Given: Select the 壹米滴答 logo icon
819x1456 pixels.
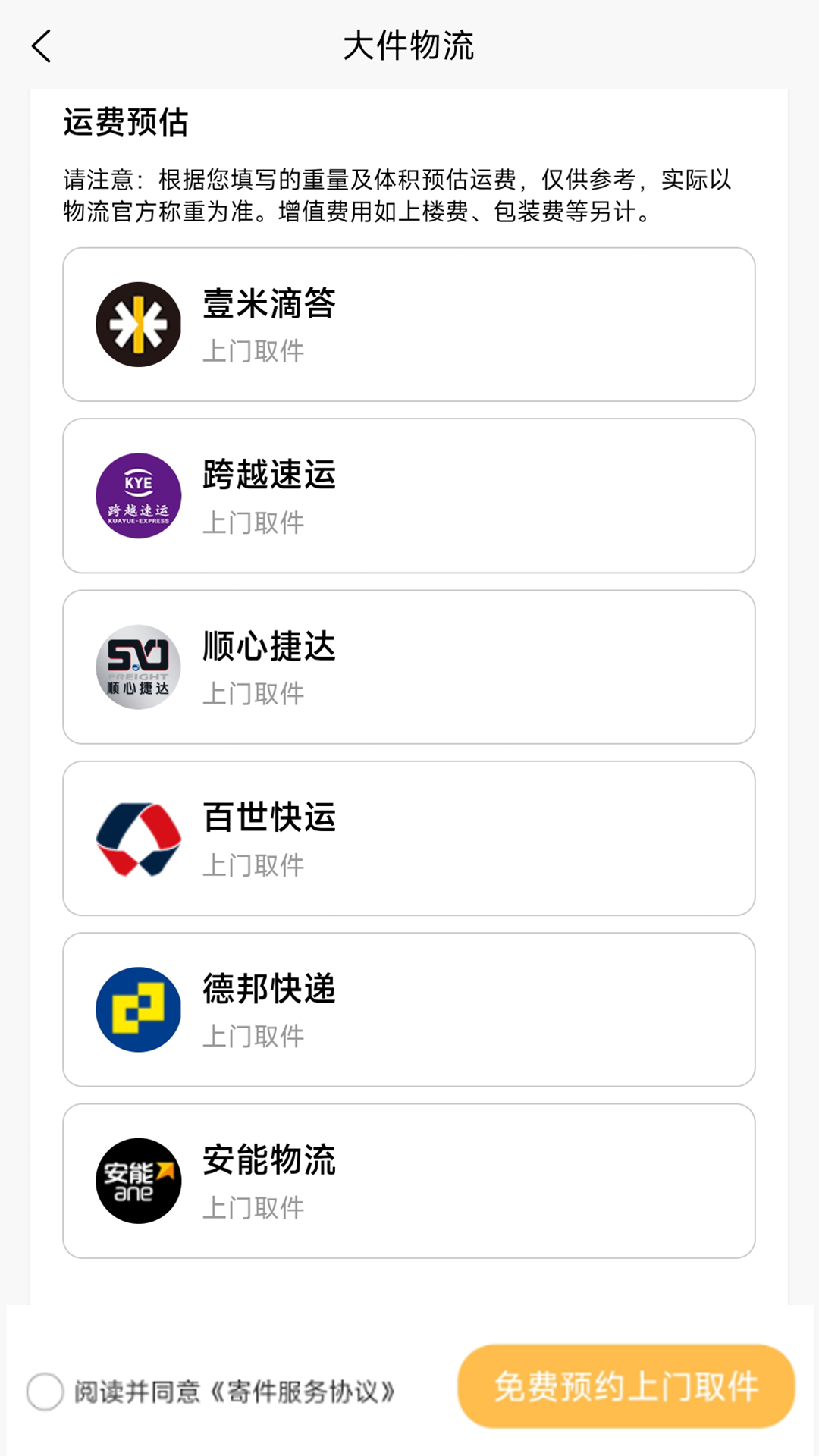Looking at the screenshot, I should (x=138, y=323).
